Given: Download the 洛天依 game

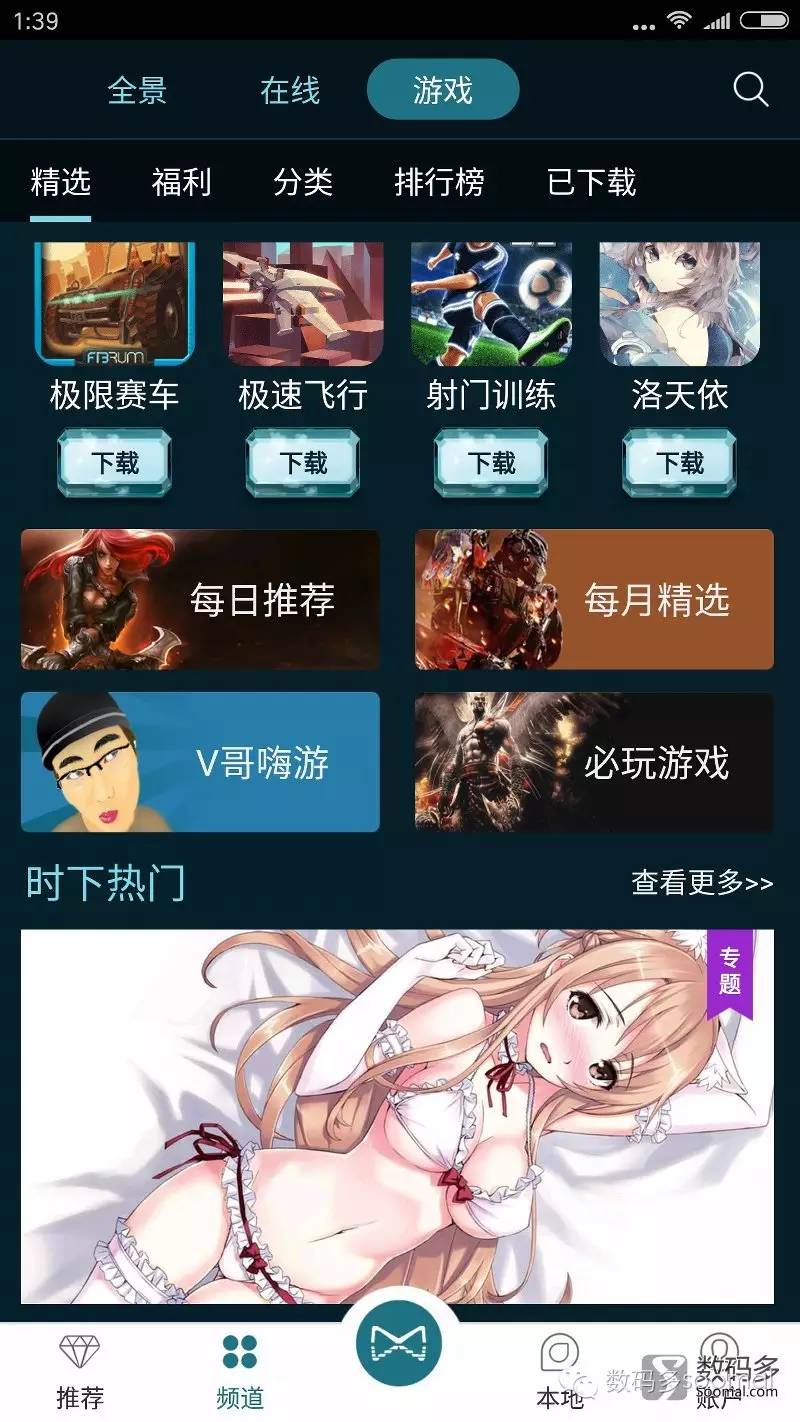Looking at the screenshot, I should coord(679,462).
